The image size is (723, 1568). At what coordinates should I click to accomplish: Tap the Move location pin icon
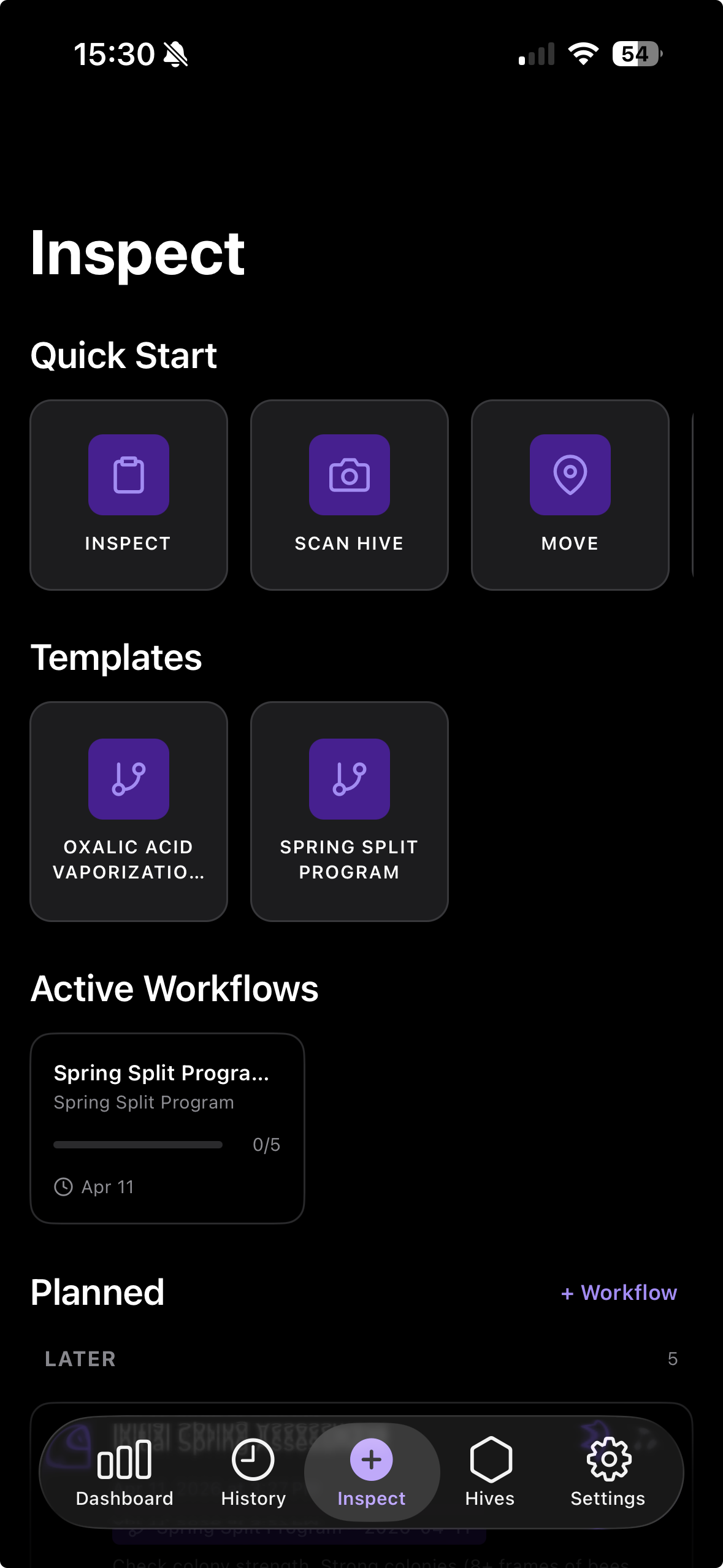coord(570,475)
